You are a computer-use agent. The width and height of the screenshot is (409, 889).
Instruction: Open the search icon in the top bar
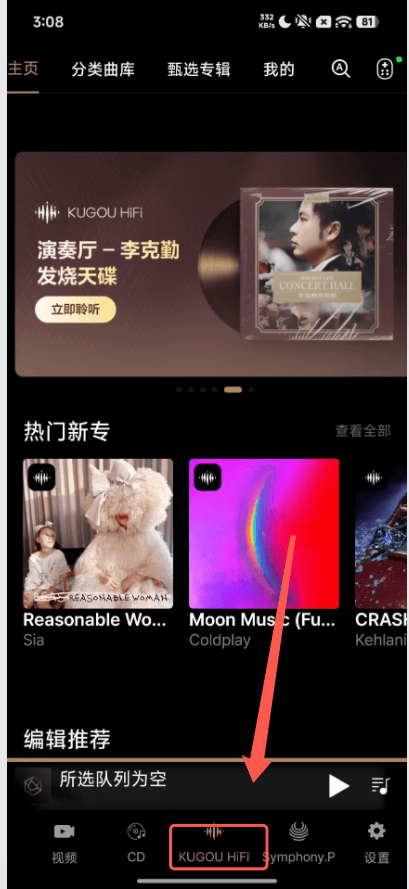pyautogui.click(x=340, y=69)
